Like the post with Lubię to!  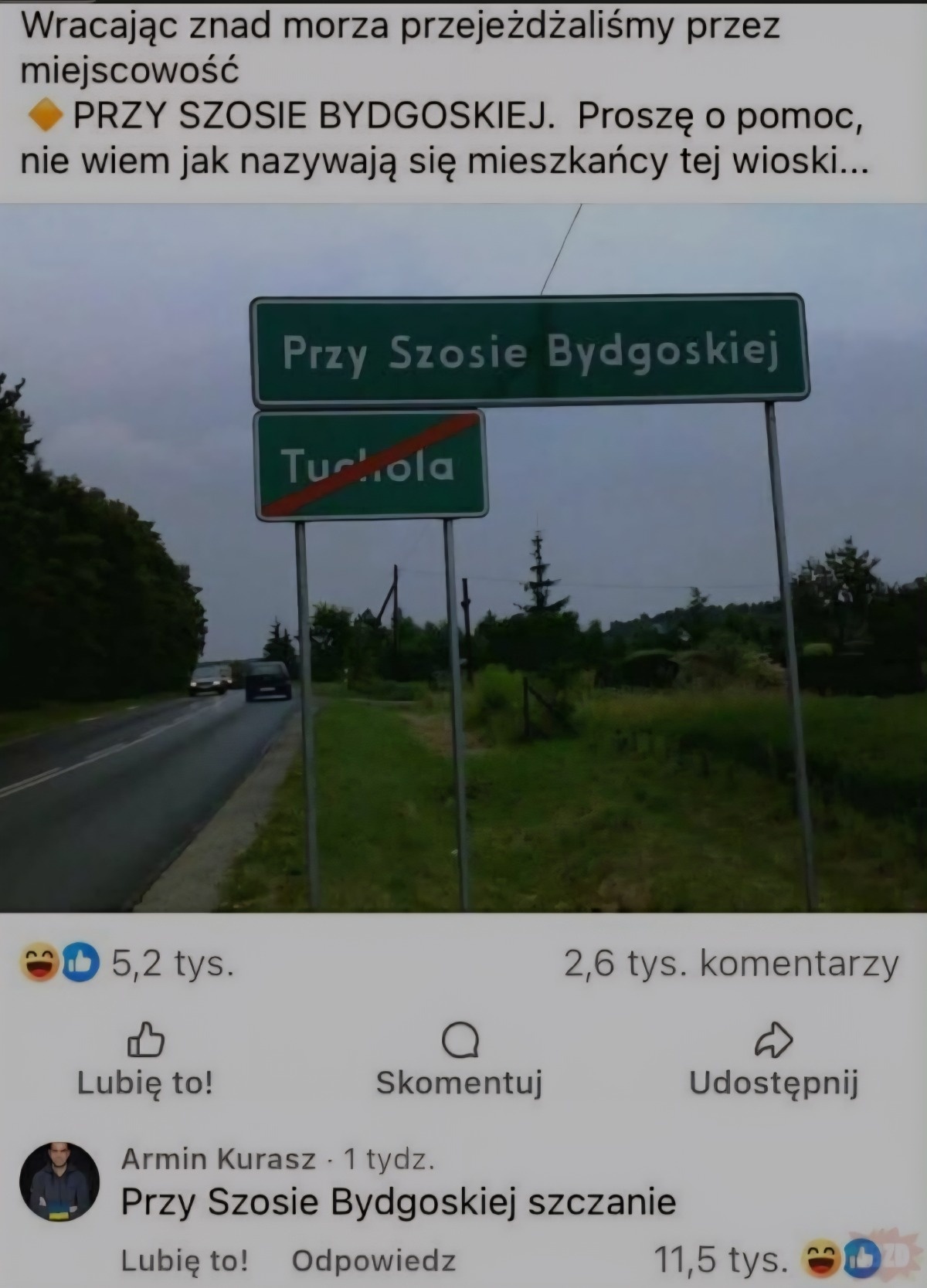145,1059
